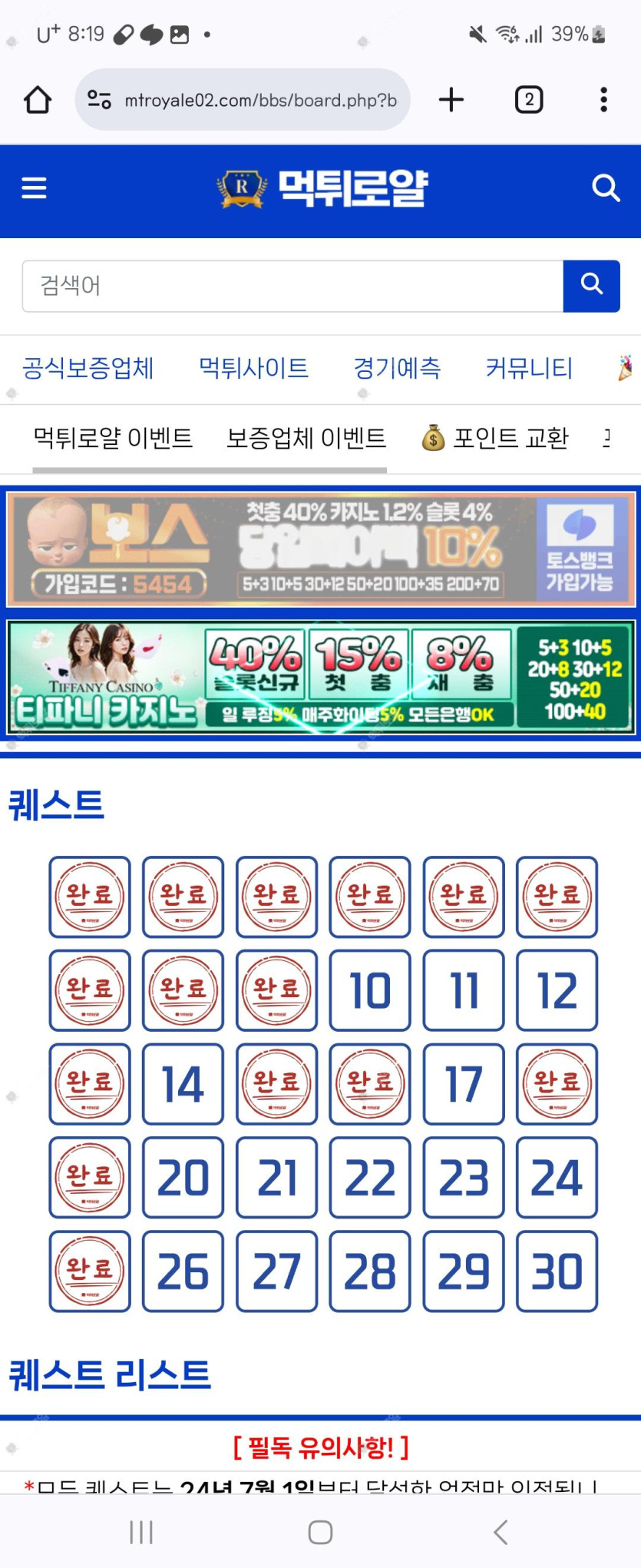Open the hamburger menu in the header
Image resolution: width=641 pixels, height=1568 pixels.
tap(34, 188)
